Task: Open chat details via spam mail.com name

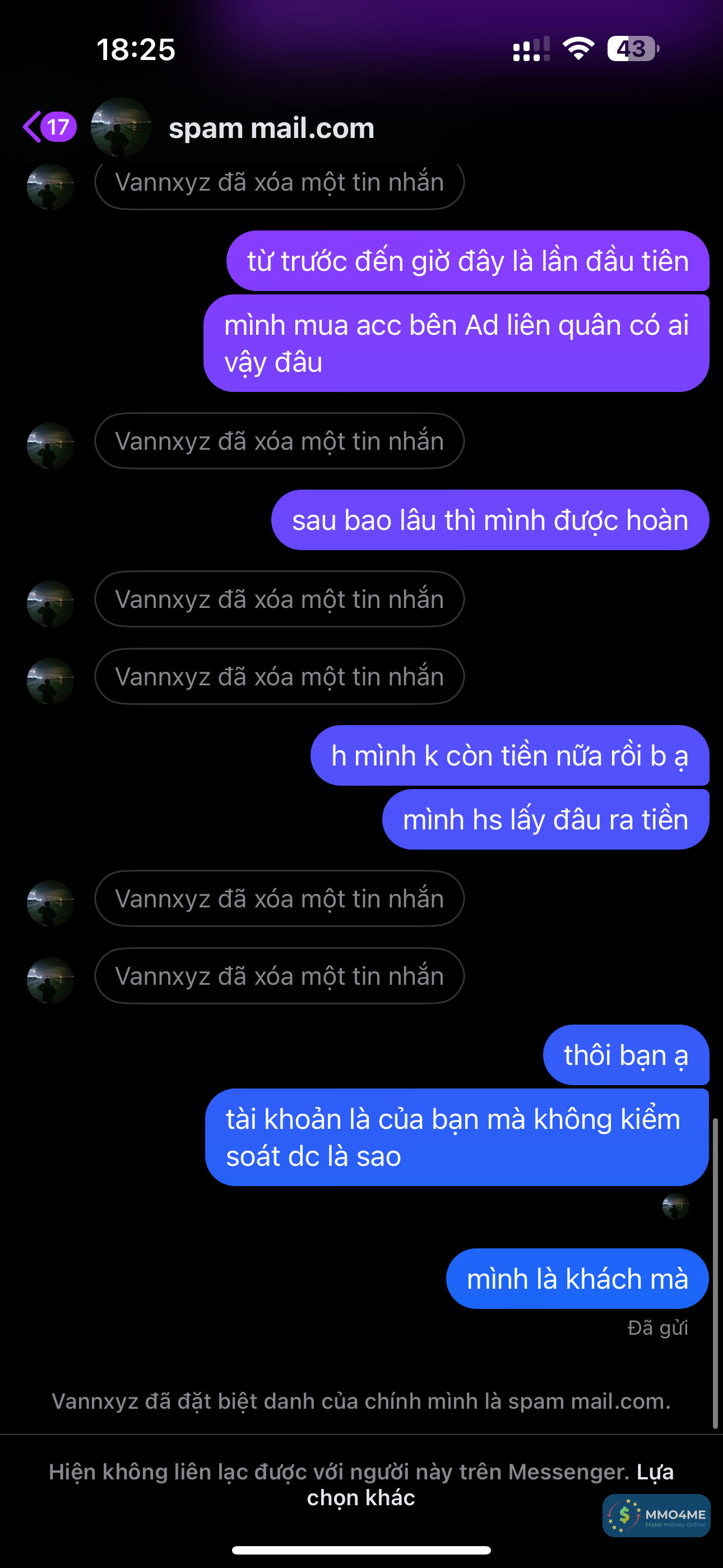Action: point(271,128)
